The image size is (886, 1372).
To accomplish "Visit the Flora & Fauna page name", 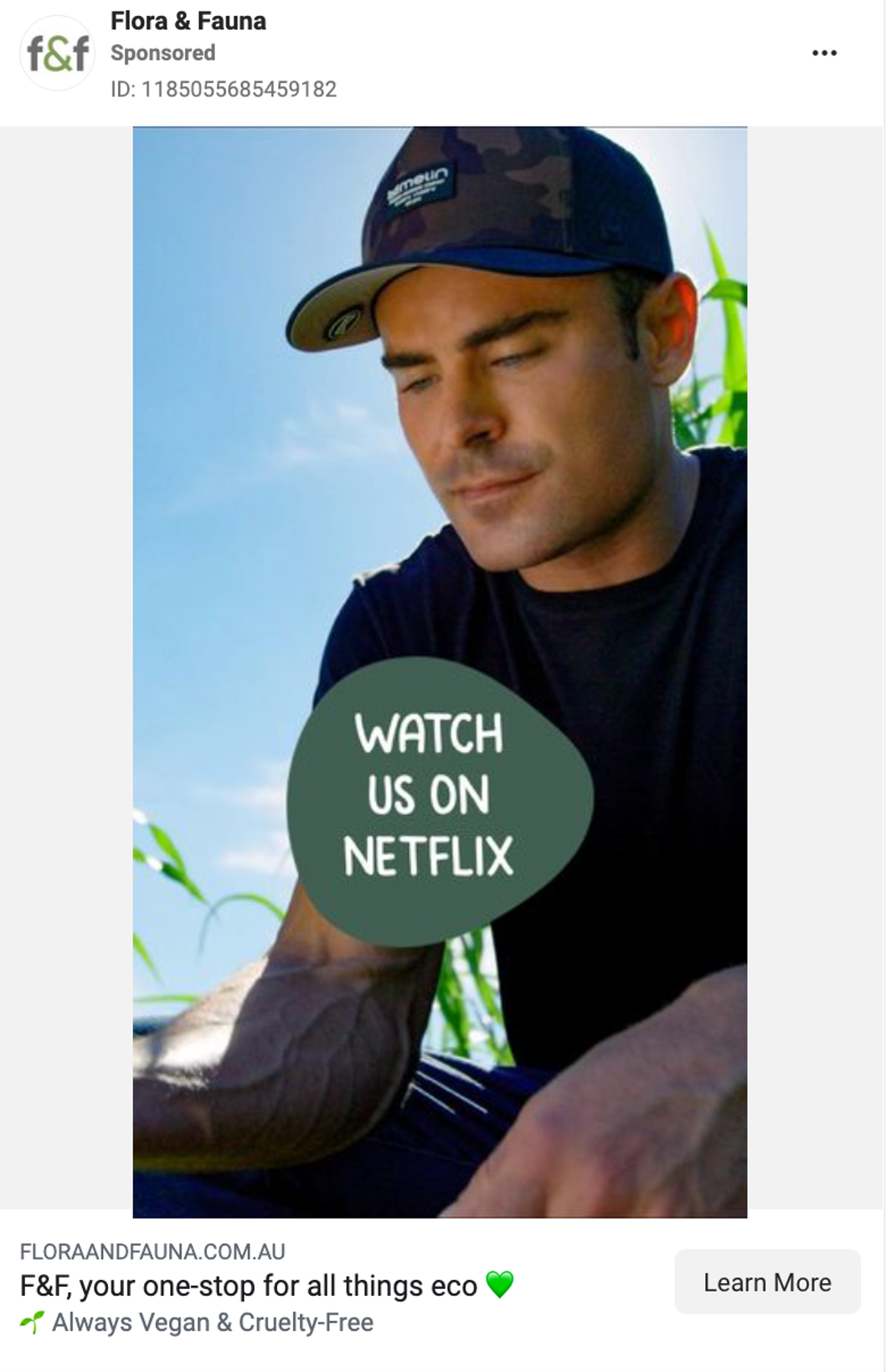I will tap(188, 21).
